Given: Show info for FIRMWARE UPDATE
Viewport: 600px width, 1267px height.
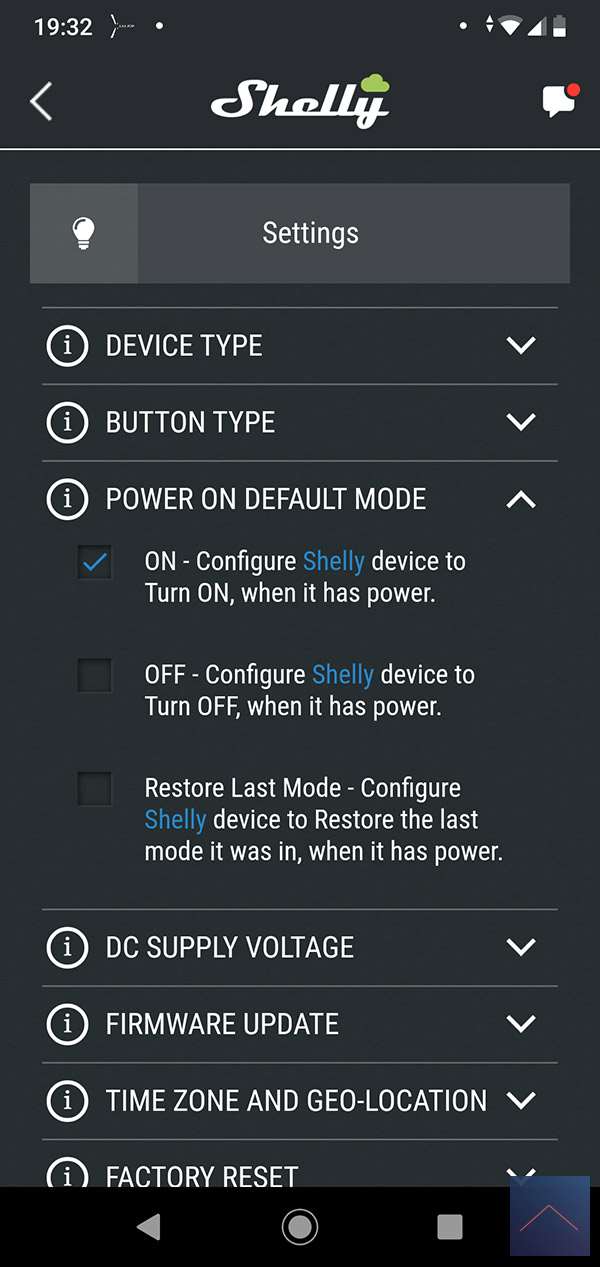Looking at the screenshot, I should point(67,1024).
